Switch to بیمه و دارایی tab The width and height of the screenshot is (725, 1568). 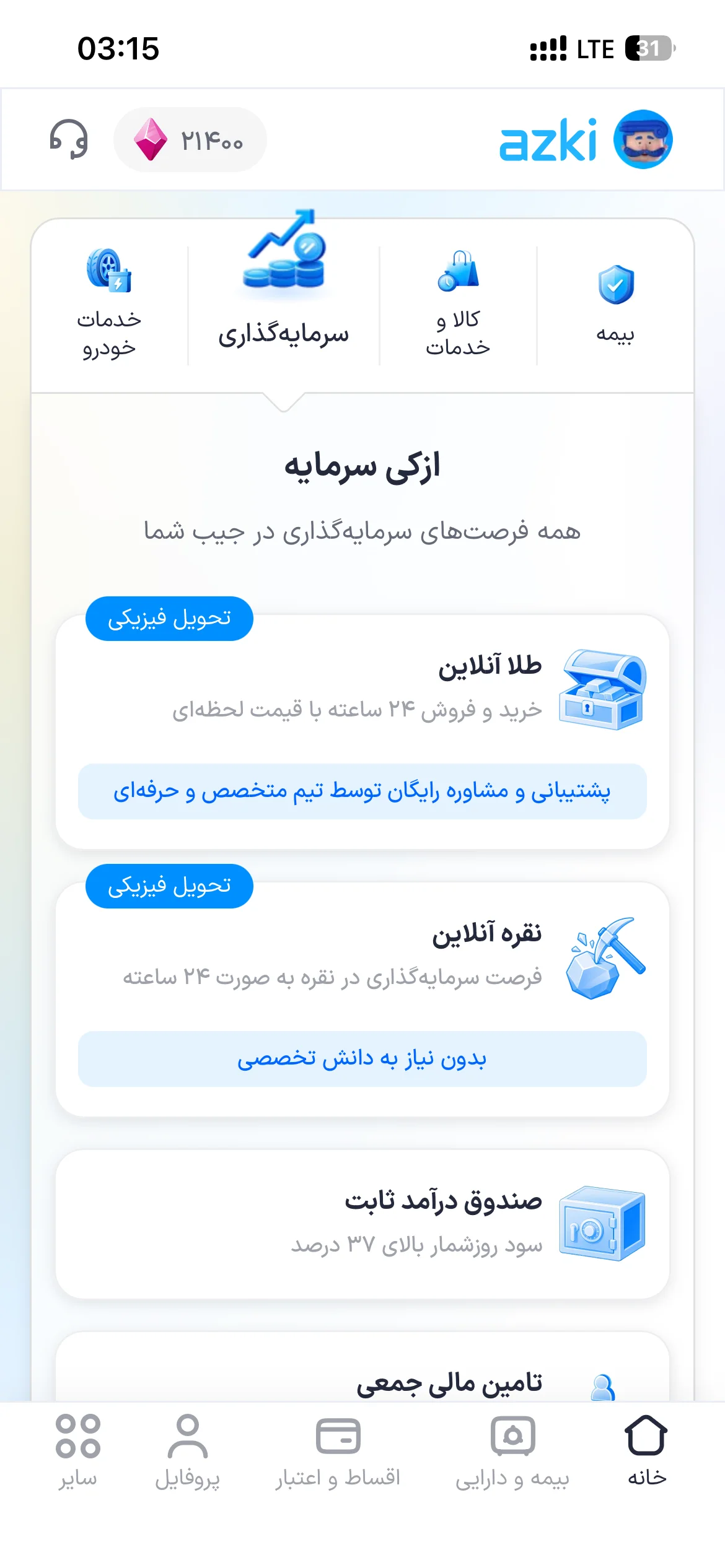pyautogui.click(x=512, y=1450)
